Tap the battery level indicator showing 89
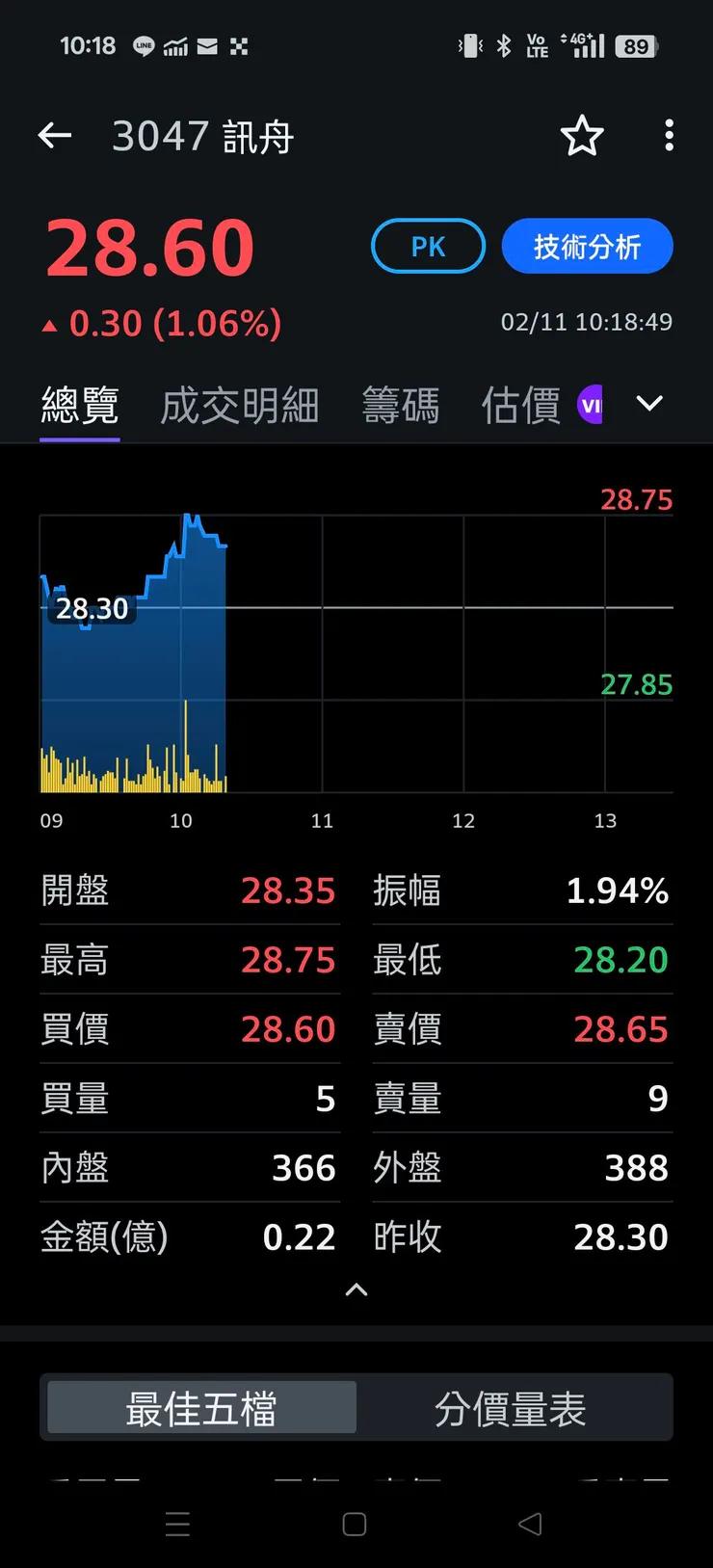 click(636, 44)
